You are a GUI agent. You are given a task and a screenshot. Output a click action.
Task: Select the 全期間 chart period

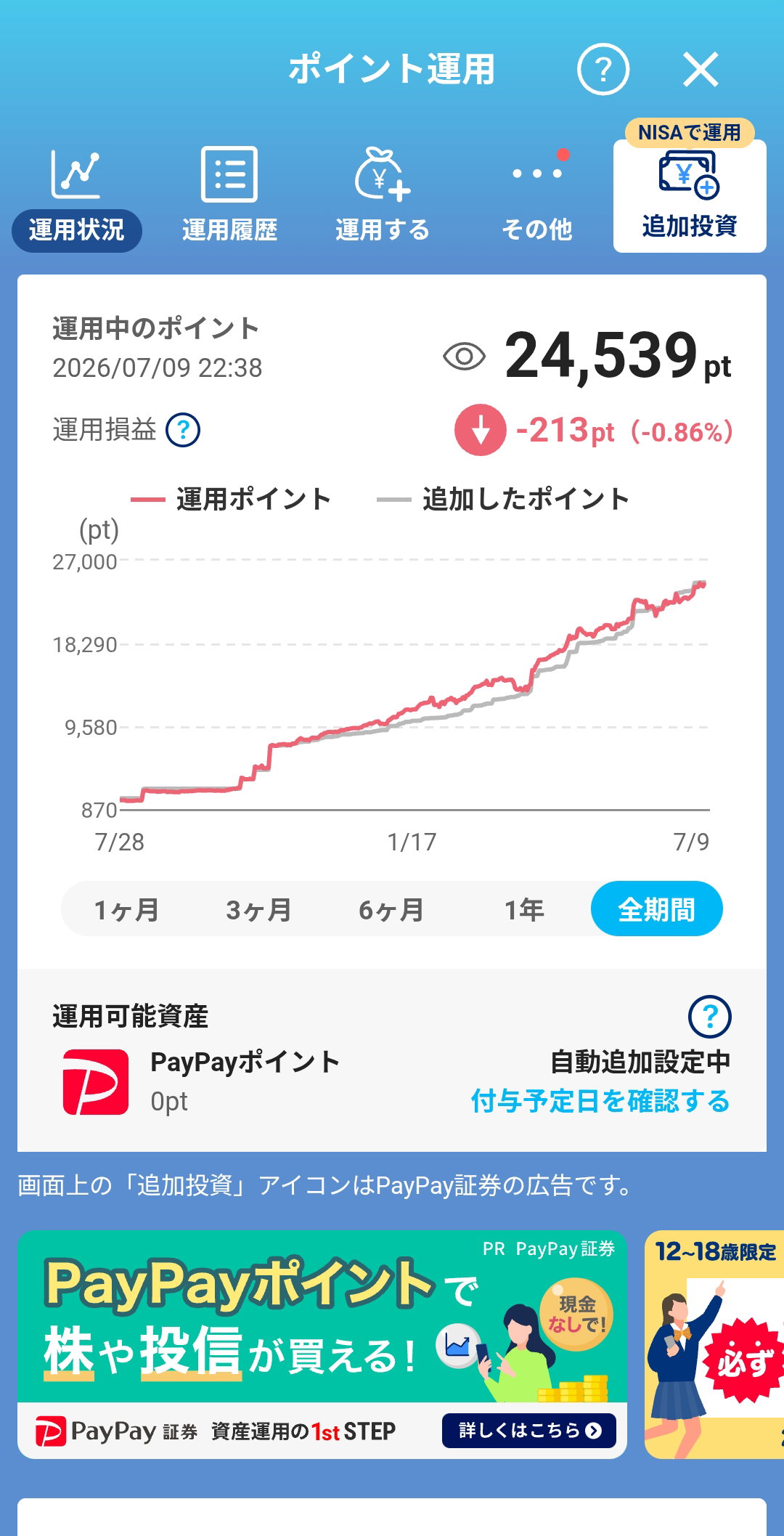656,909
